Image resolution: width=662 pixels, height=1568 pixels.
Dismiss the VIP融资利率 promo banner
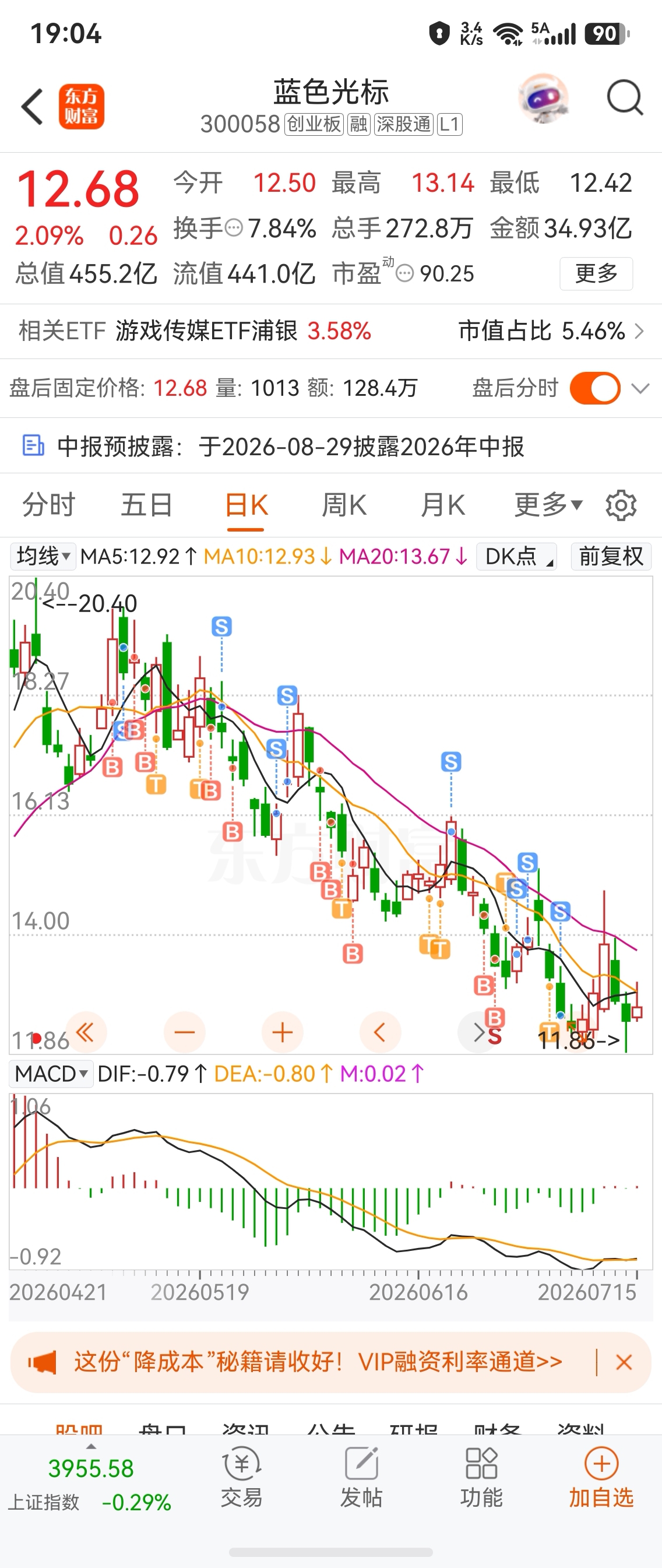coord(624,1362)
